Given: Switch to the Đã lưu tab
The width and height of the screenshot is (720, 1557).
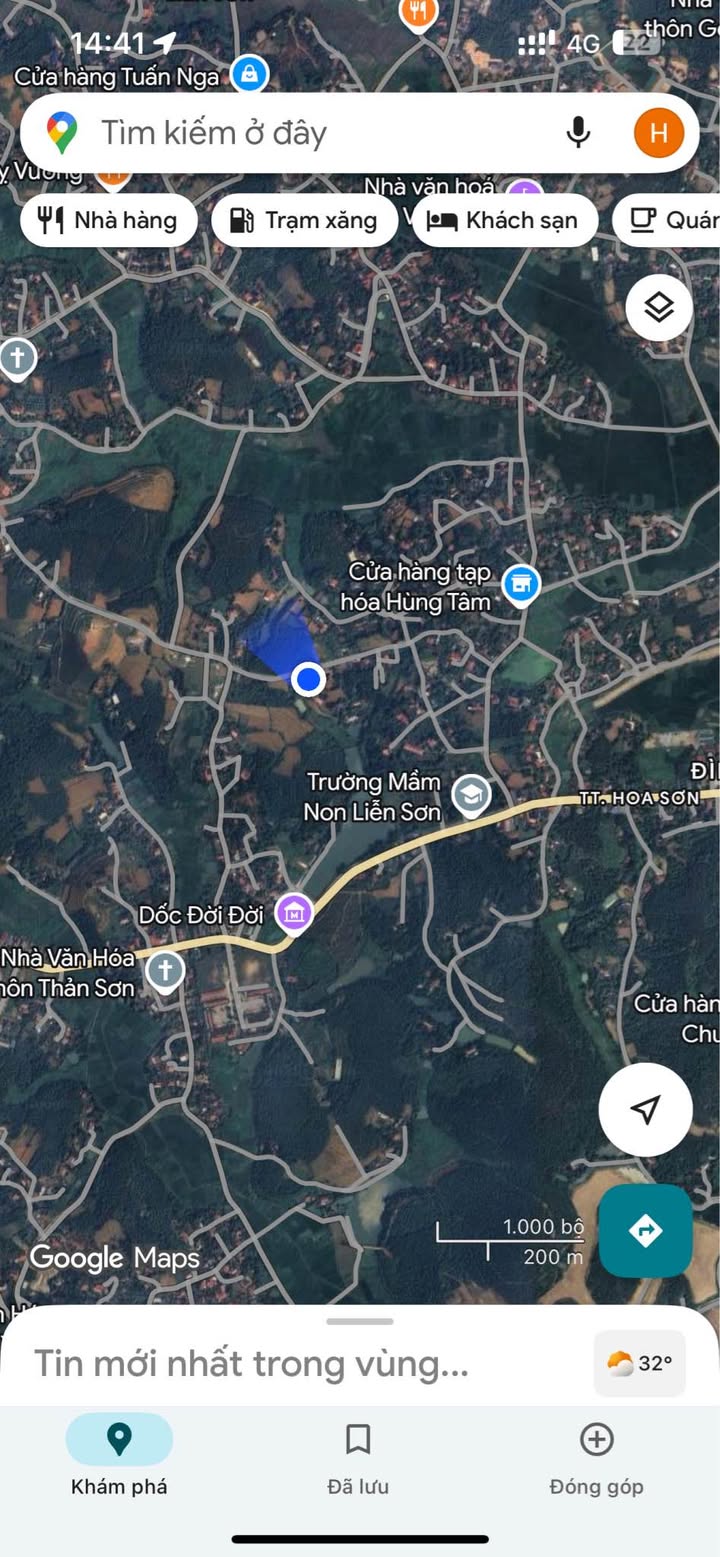Looking at the screenshot, I should [x=358, y=1458].
